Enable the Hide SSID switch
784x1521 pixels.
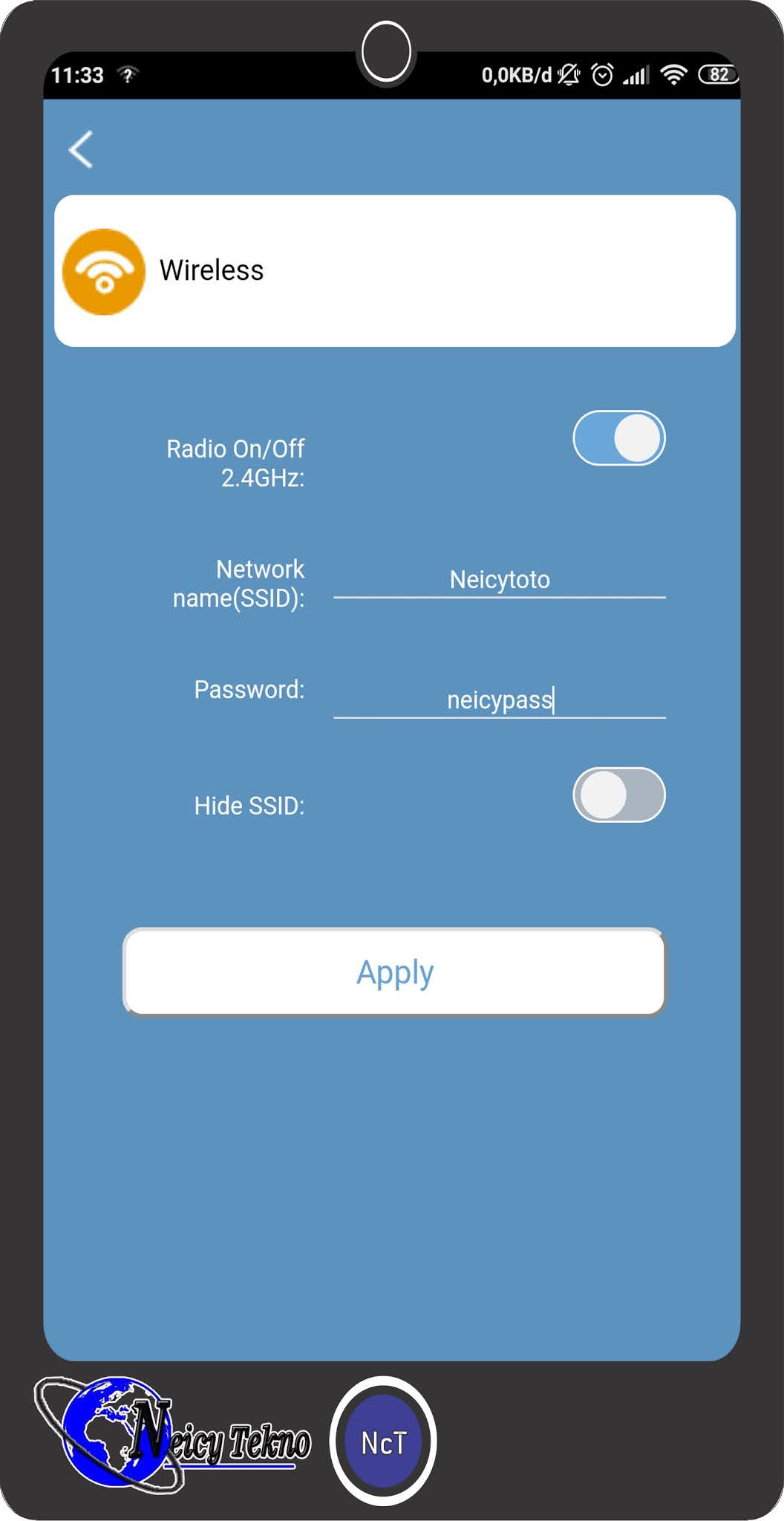618,795
